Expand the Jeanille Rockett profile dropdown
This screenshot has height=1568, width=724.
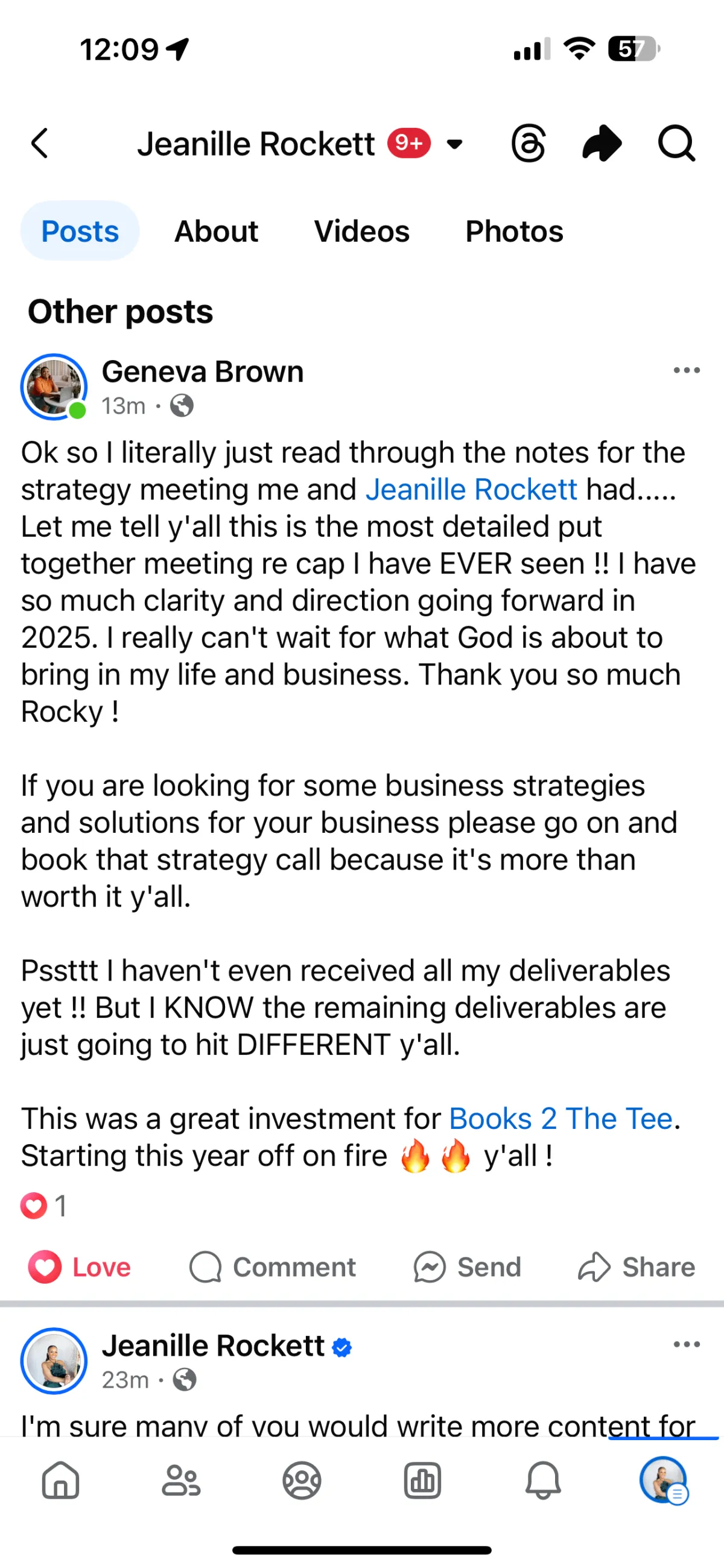click(454, 144)
